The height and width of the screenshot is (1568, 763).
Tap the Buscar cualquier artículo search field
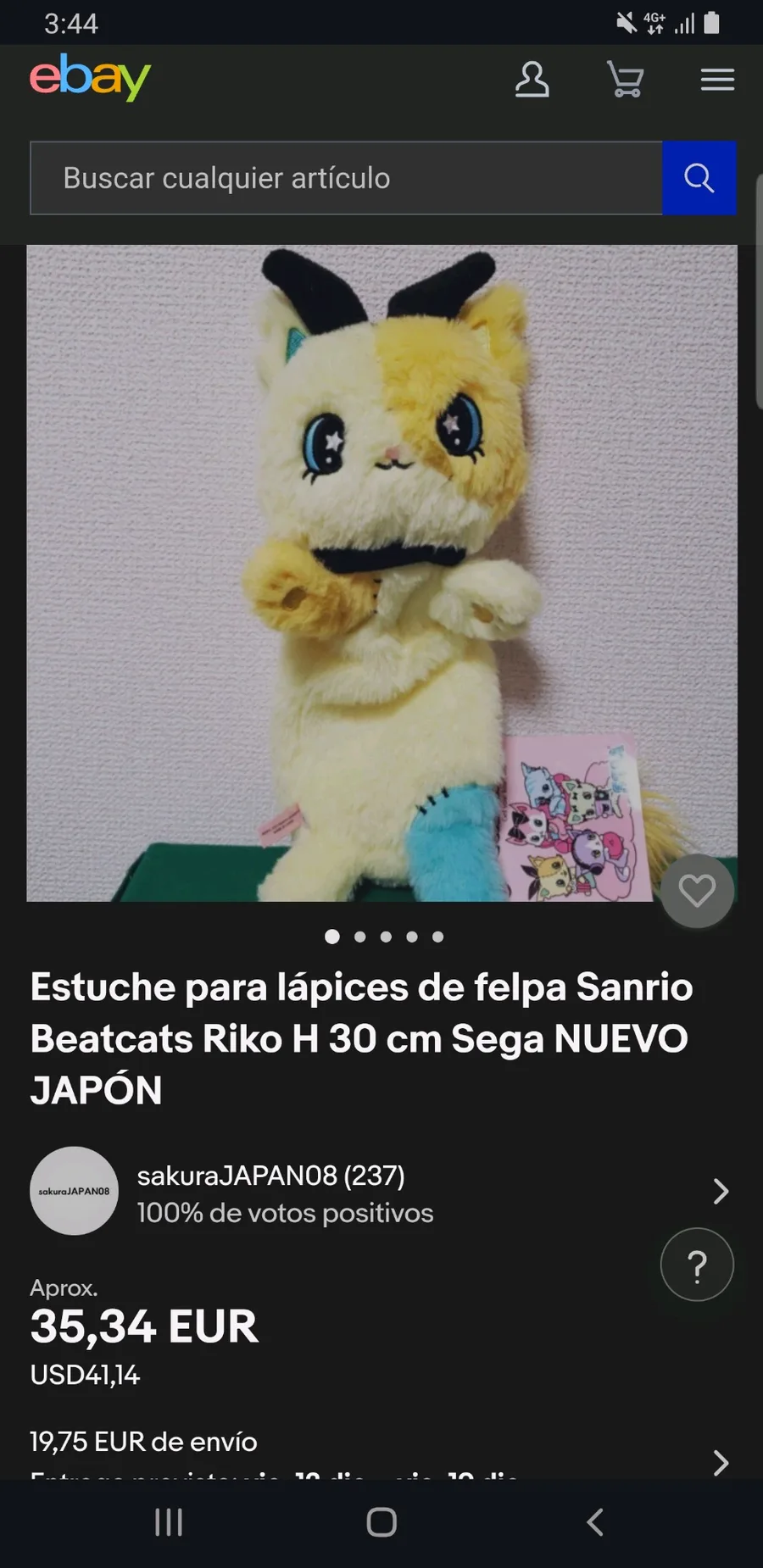[x=346, y=178]
